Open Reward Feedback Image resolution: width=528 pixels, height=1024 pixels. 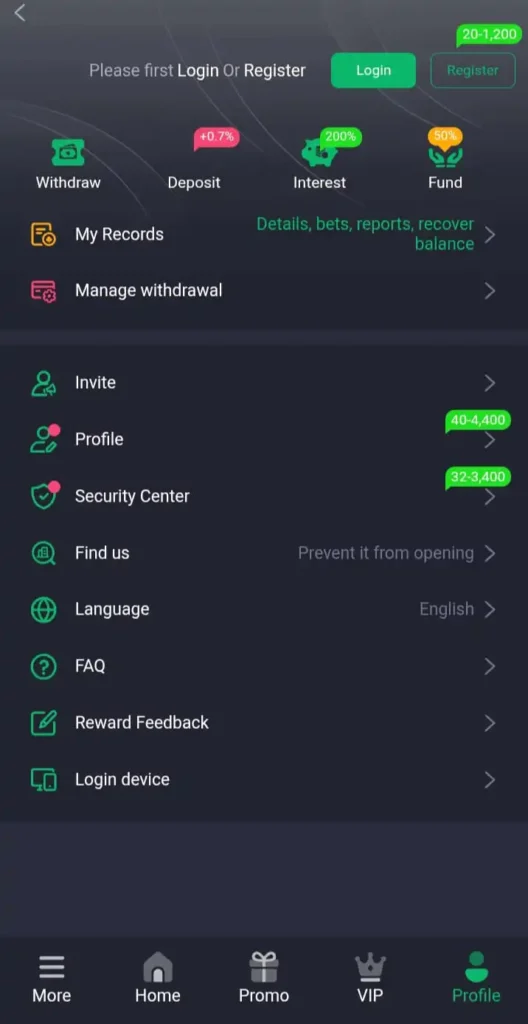click(264, 723)
